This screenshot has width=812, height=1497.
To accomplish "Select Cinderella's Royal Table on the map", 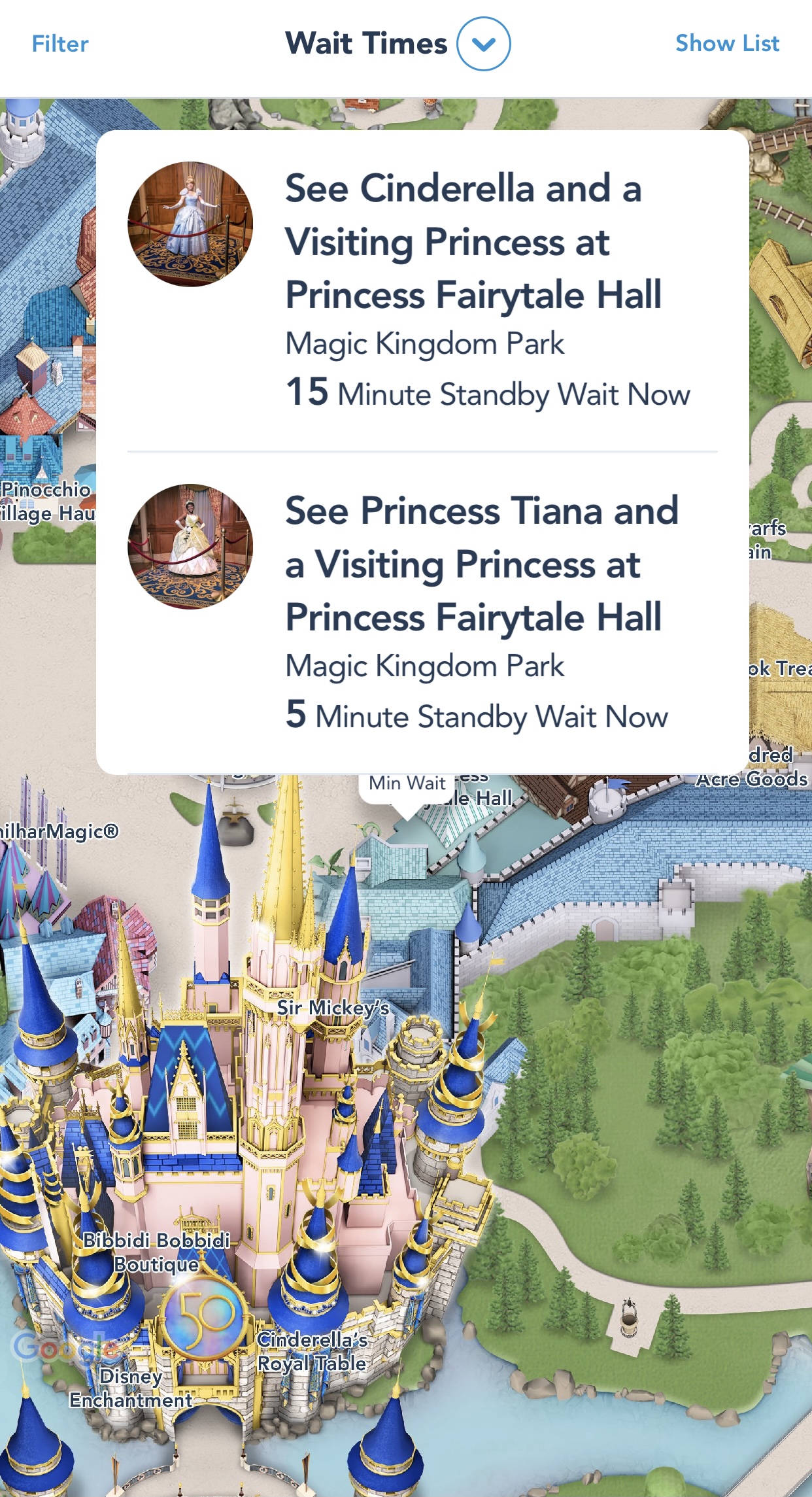I will click(x=312, y=1351).
